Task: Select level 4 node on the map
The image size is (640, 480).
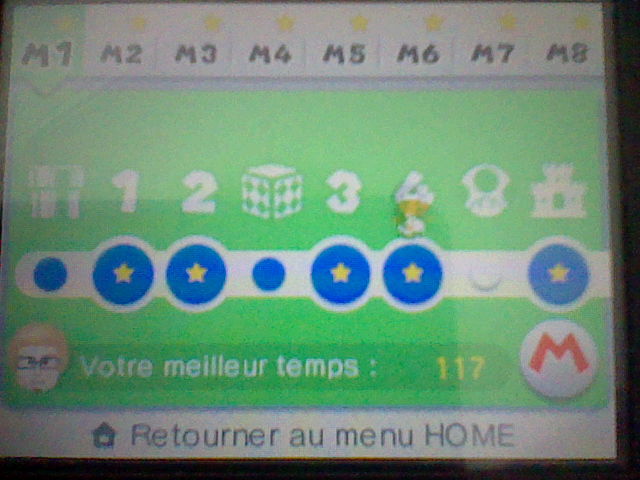Action: (413, 272)
